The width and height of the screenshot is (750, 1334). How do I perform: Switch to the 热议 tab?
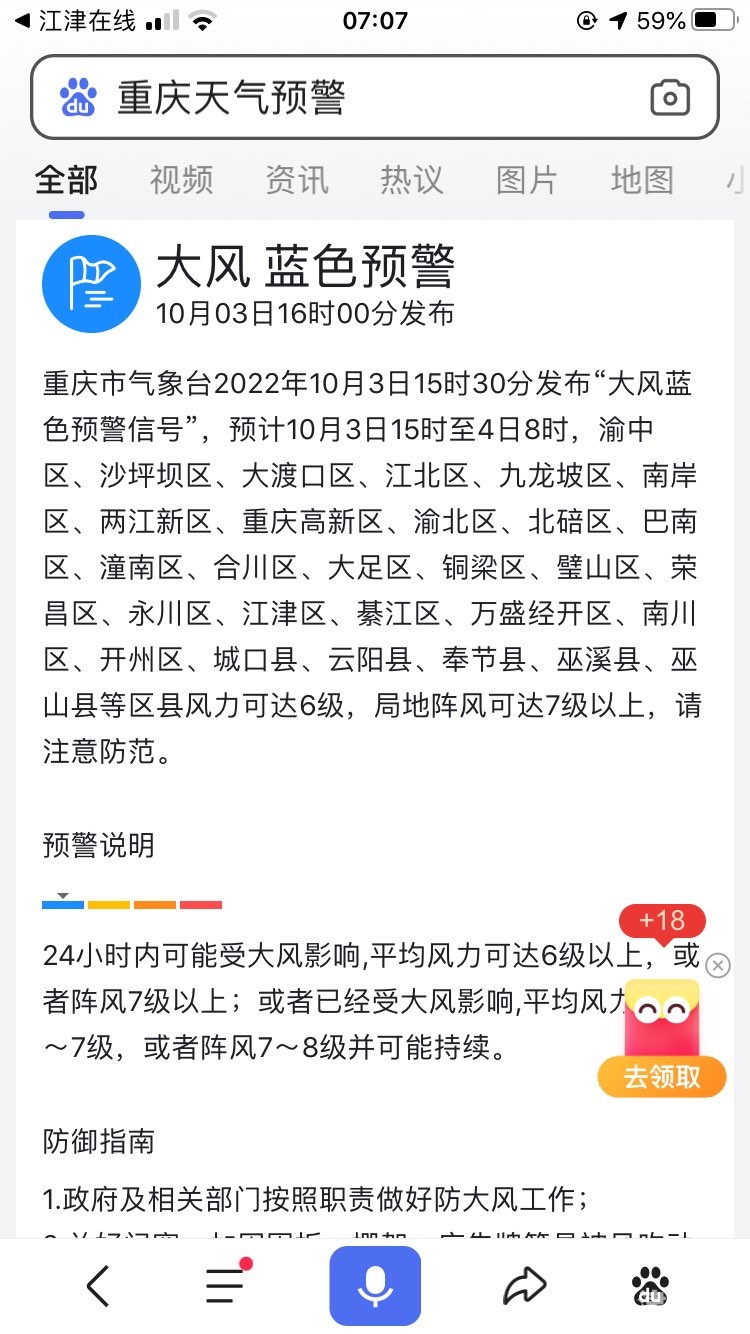[411, 180]
